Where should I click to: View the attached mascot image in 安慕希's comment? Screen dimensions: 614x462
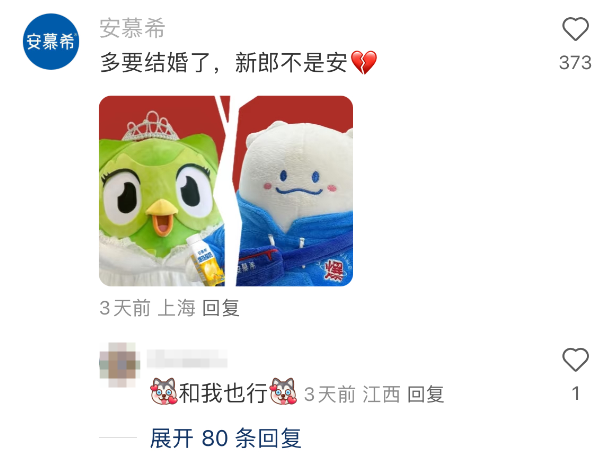click(x=226, y=191)
